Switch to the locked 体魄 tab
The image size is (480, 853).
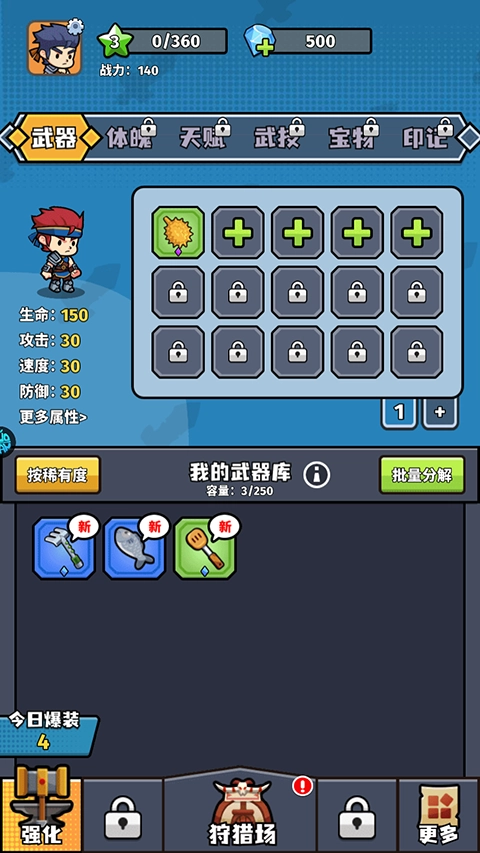tap(130, 138)
